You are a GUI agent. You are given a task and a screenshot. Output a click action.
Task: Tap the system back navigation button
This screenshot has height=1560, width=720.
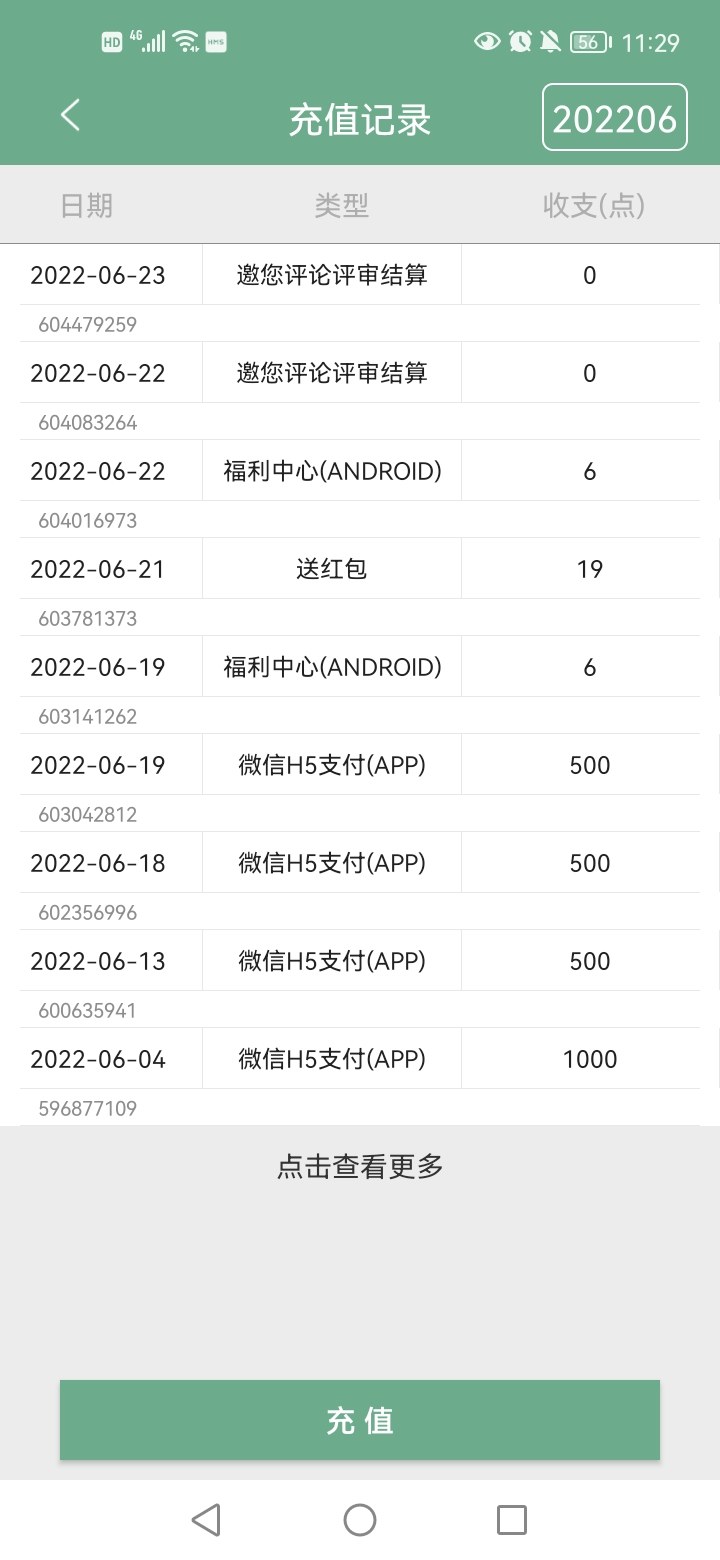tap(206, 1520)
